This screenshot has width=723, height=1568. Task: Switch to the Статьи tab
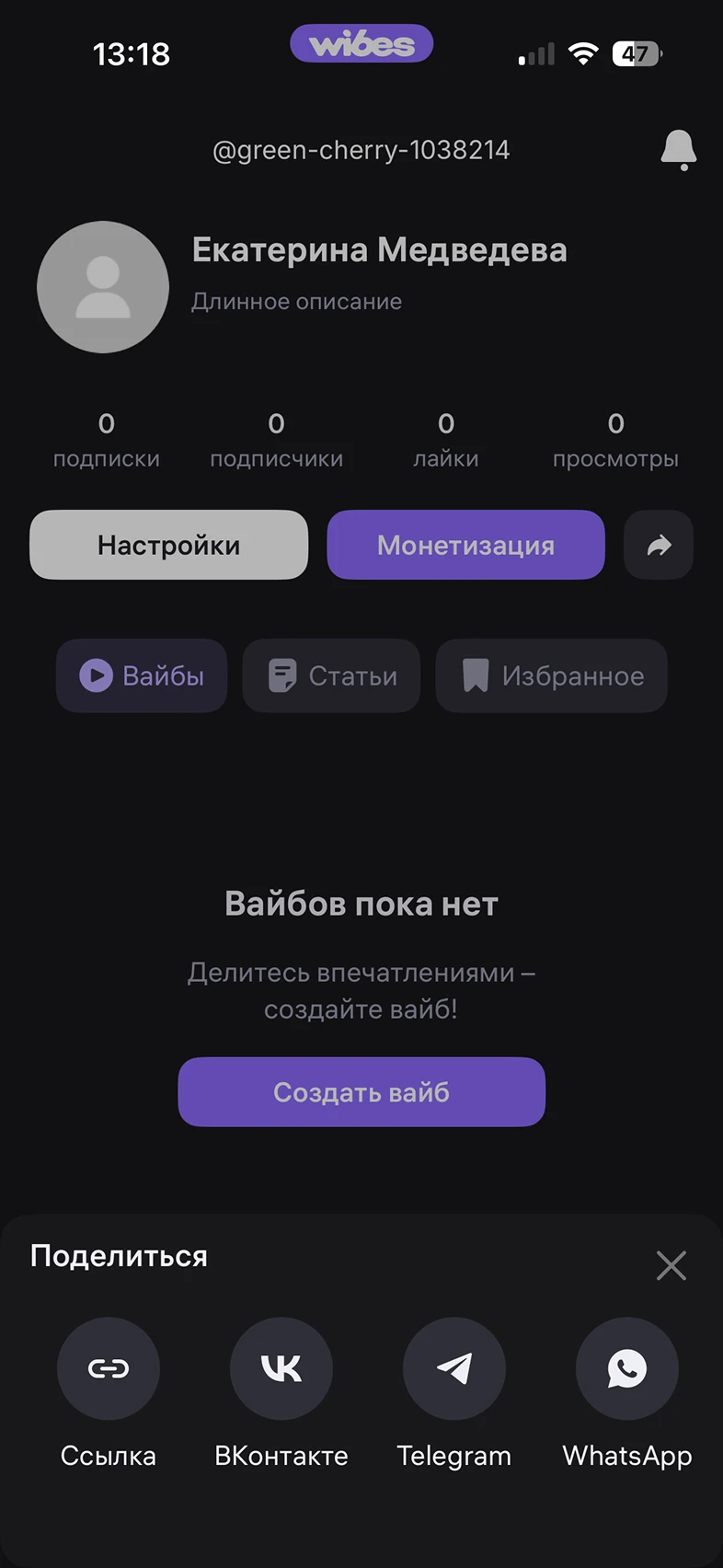331,675
